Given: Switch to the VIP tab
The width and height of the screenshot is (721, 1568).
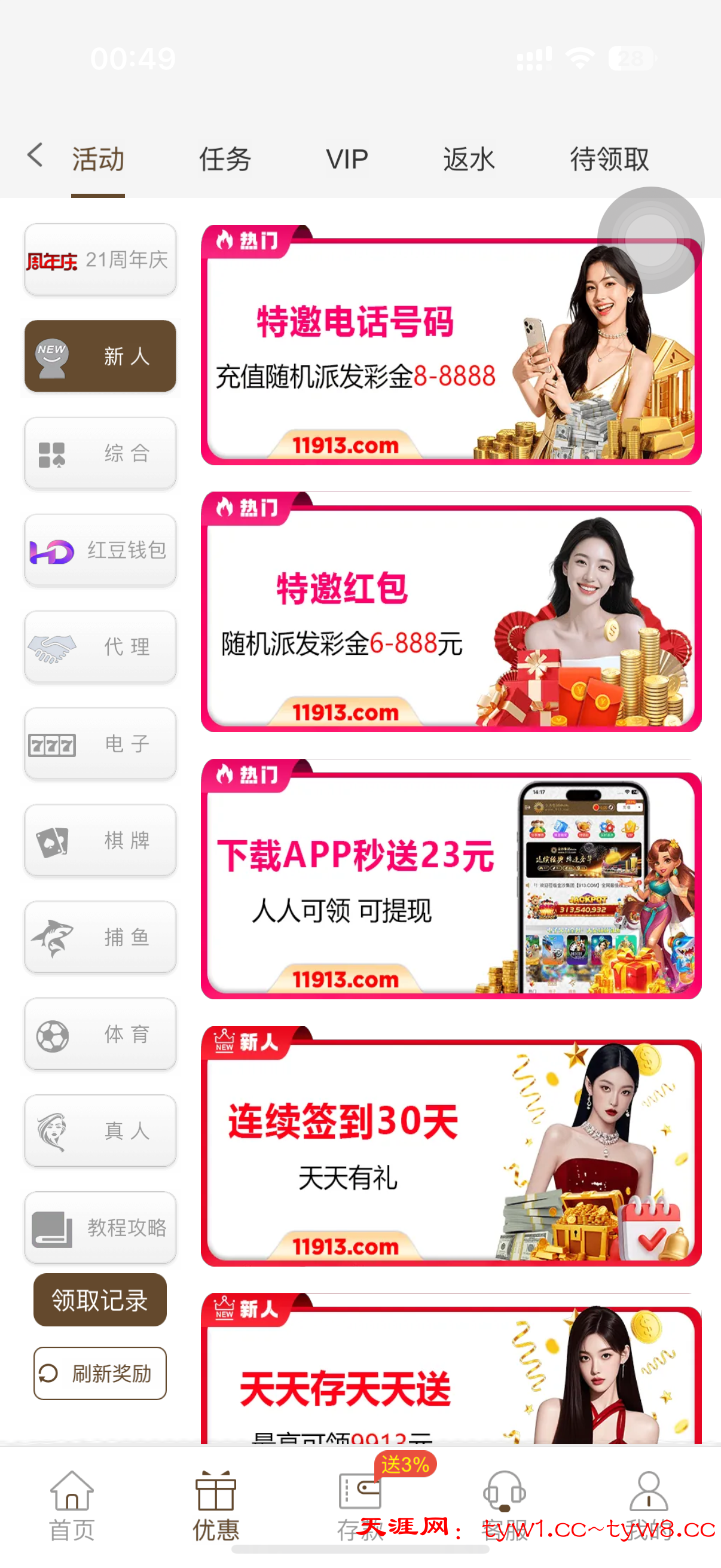Looking at the screenshot, I should (x=347, y=160).
